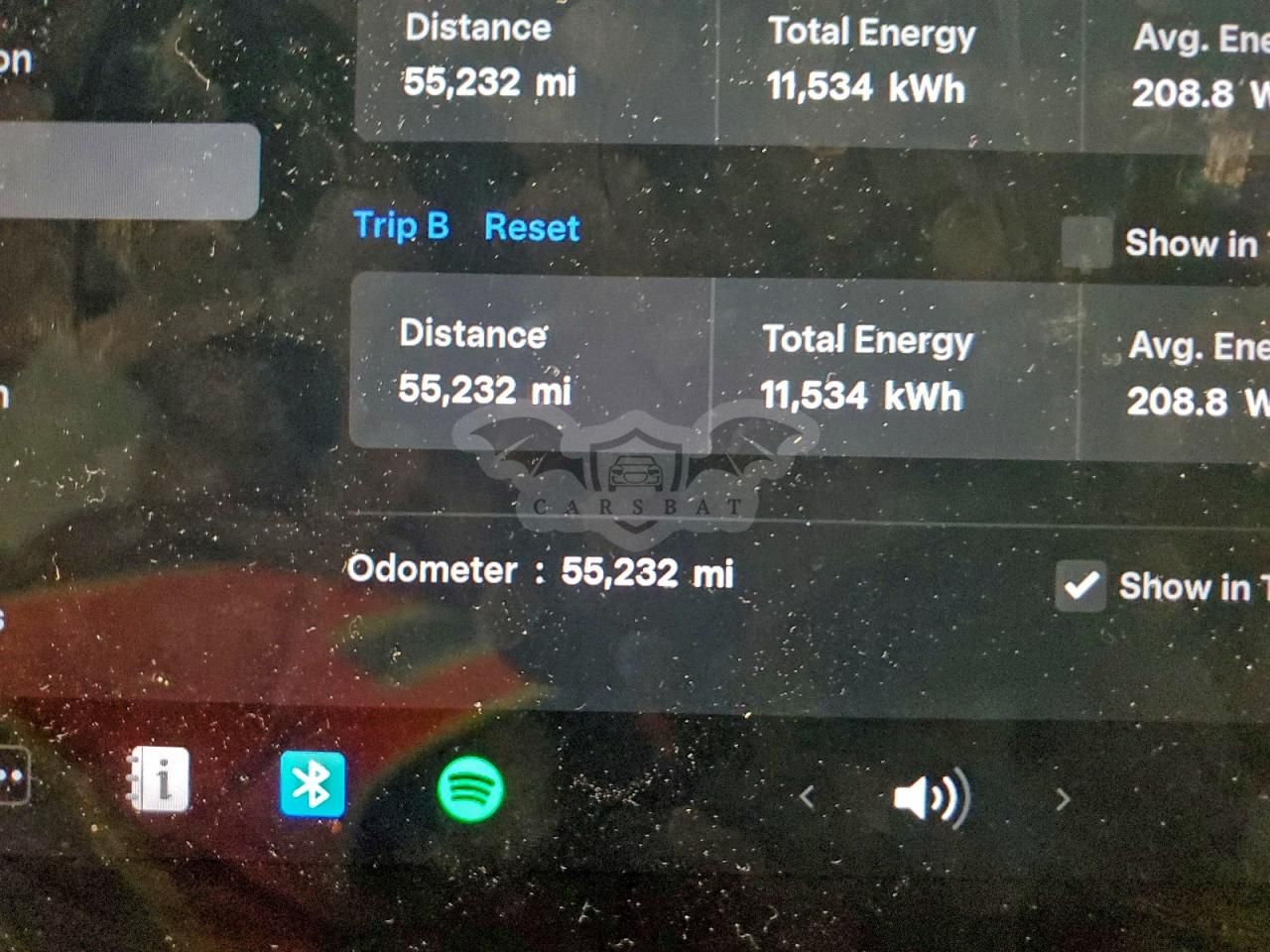Launch Spotify from the bottom bar
Image resolution: width=1270 pixels, height=952 pixels.
click(x=470, y=789)
